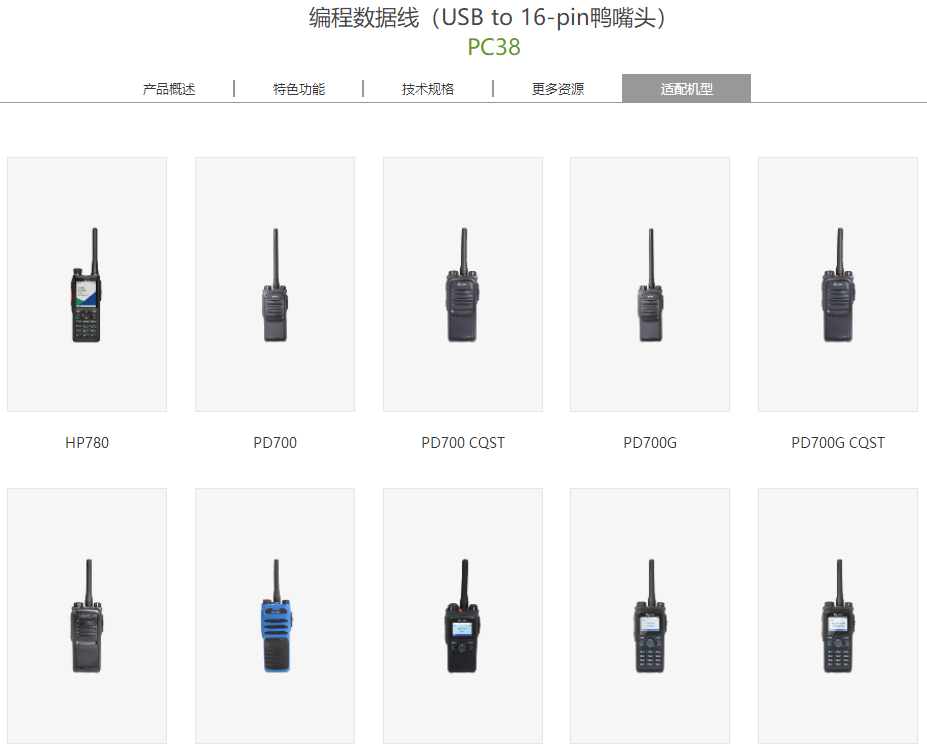Go to the 更多资源 tab
The width and height of the screenshot is (927, 755).
pos(558,89)
